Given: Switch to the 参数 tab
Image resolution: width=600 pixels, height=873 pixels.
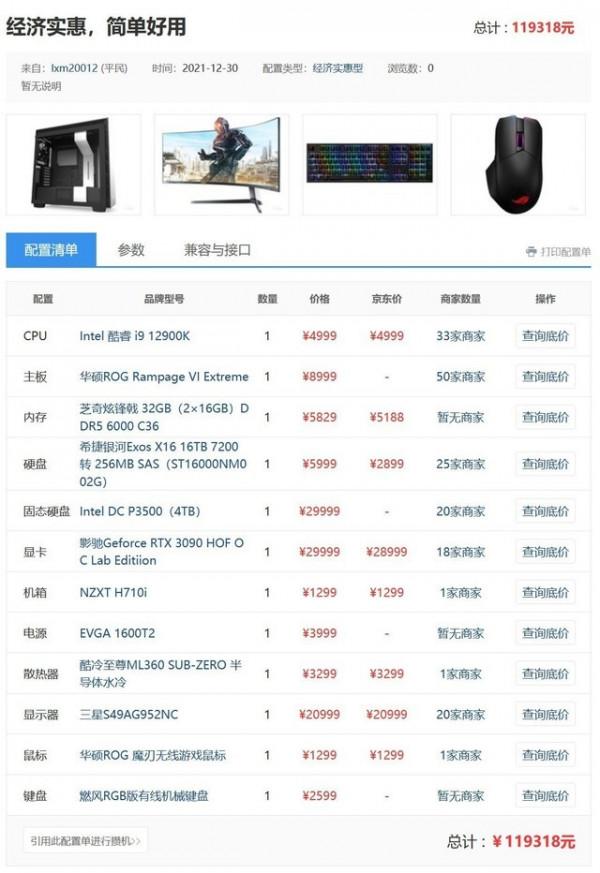Looking at the screenshot, I should 131,250.
